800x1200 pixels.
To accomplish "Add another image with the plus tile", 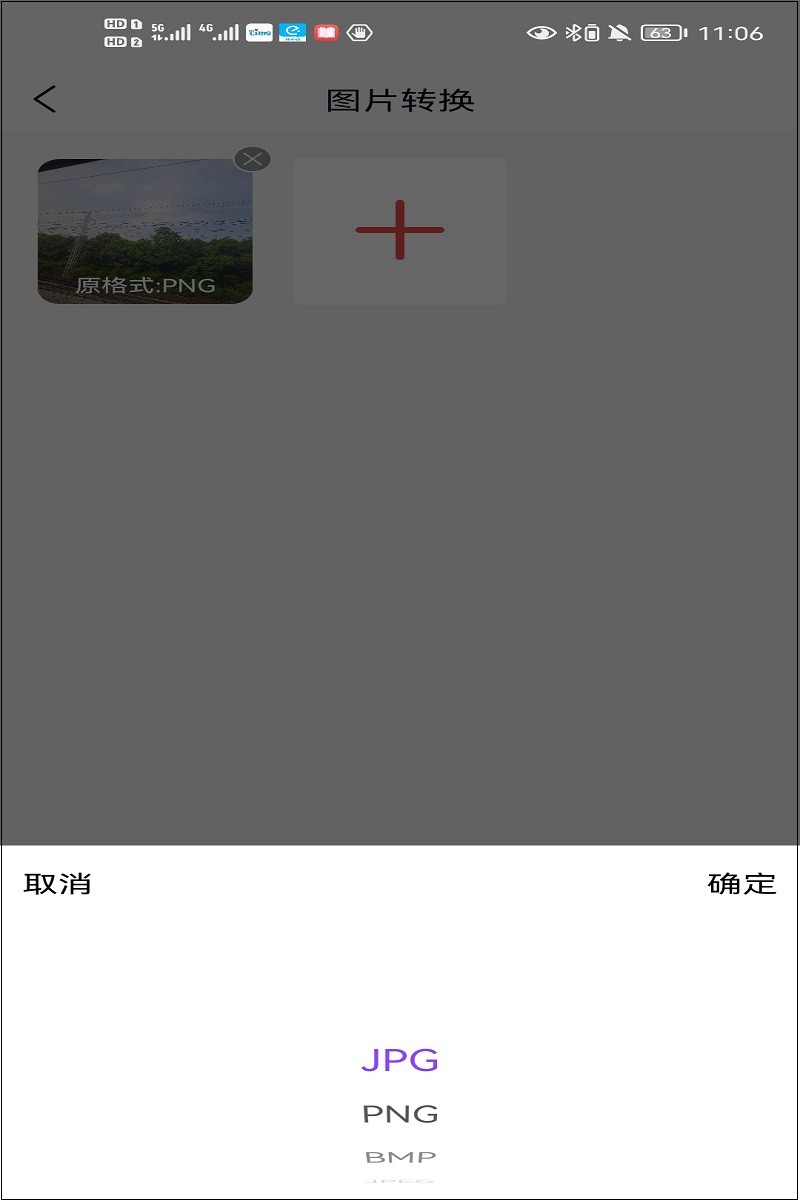I will (x=399, y=230).
